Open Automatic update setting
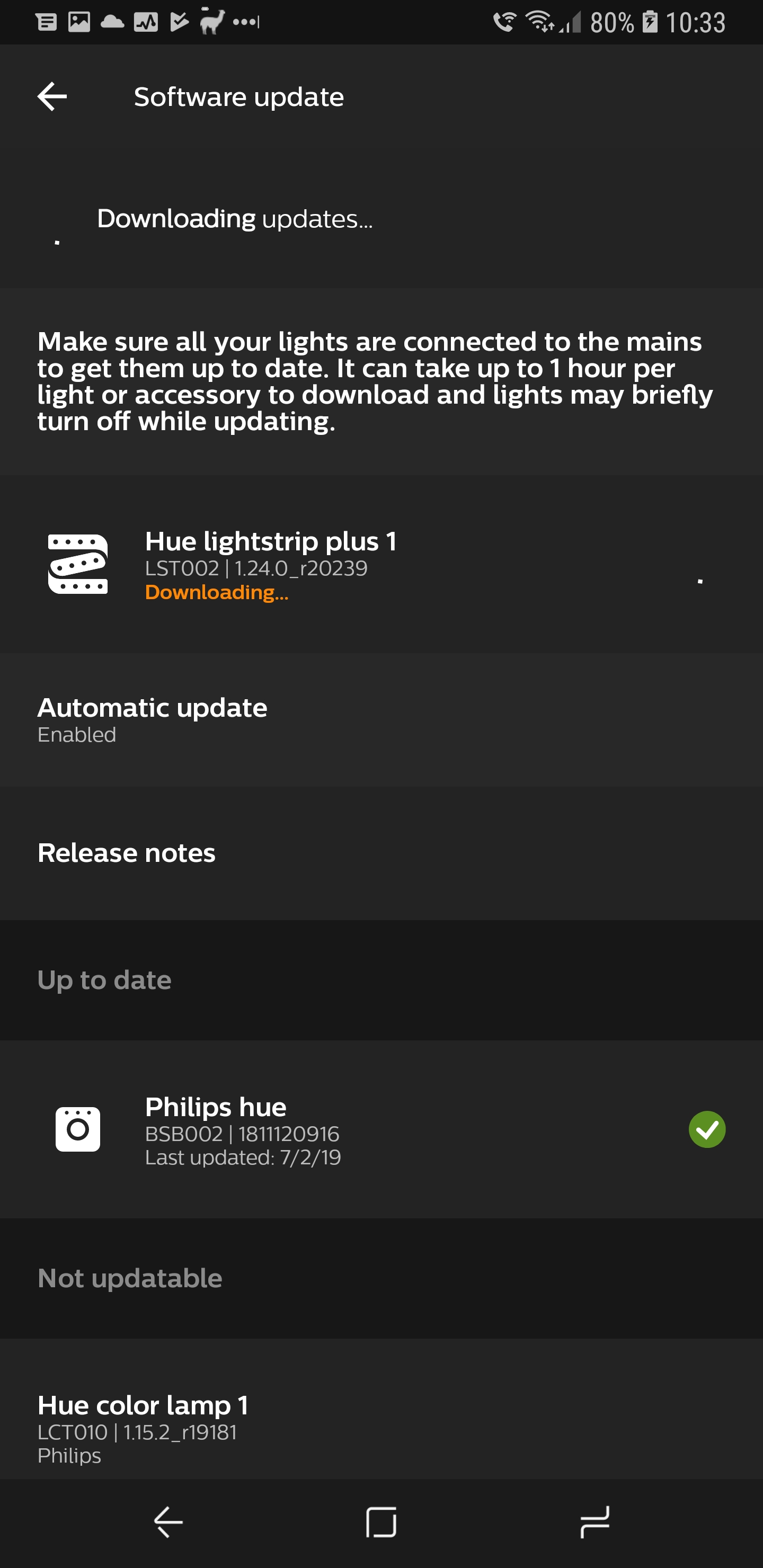The height and width of the screenshot is (1568, 763). pyautogui.click(x=381, y=720)
